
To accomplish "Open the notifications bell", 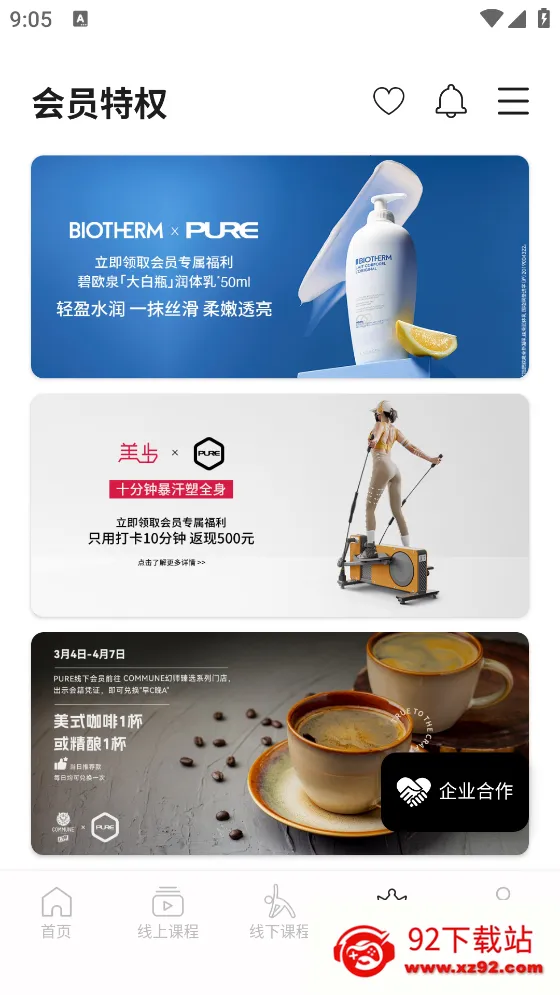I will (x=451, y=101).
